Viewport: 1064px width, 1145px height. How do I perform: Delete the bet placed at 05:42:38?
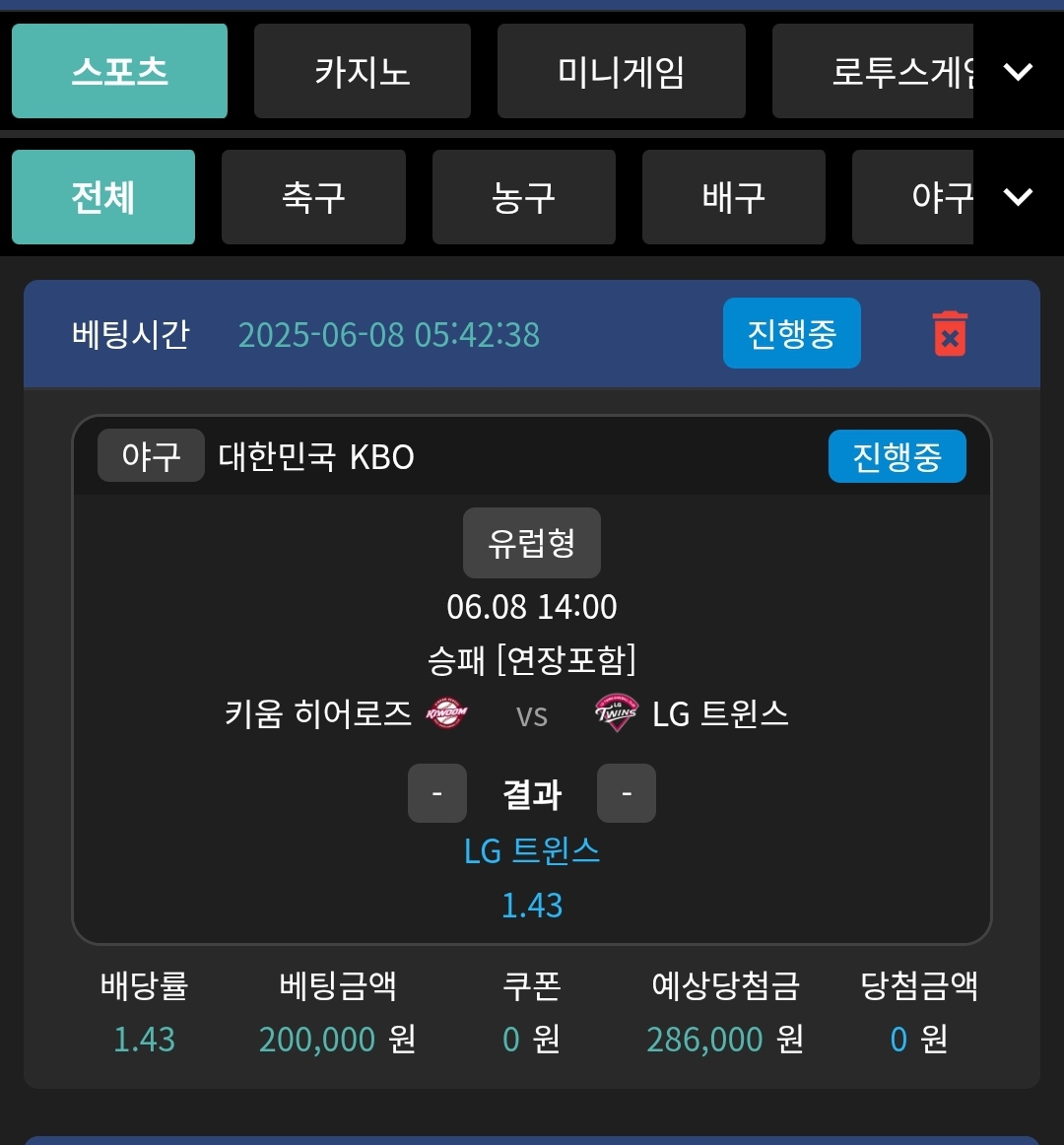(950, 334)
